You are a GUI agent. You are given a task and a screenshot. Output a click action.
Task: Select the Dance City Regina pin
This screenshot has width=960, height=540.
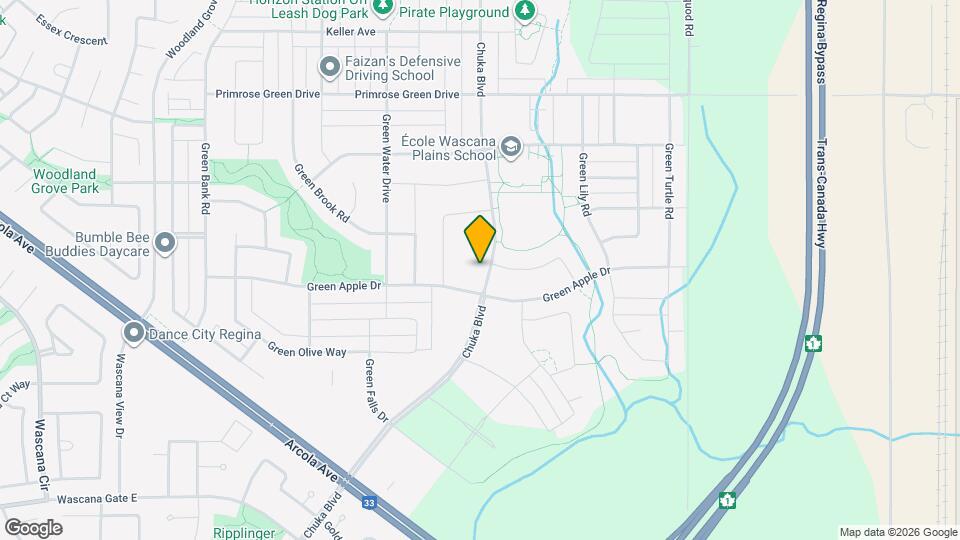pyautogui.click(x=134, y=333)
